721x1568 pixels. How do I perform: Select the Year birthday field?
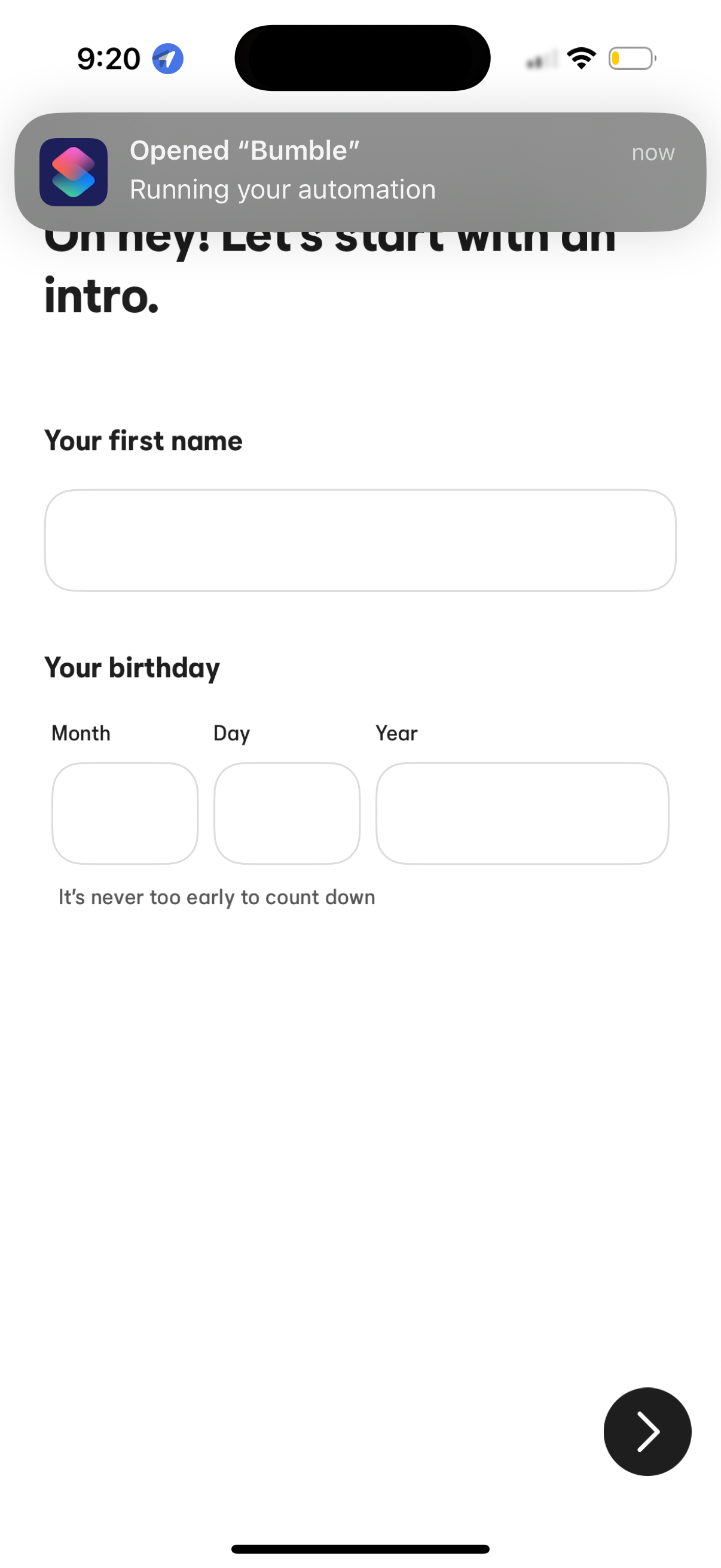523,814
